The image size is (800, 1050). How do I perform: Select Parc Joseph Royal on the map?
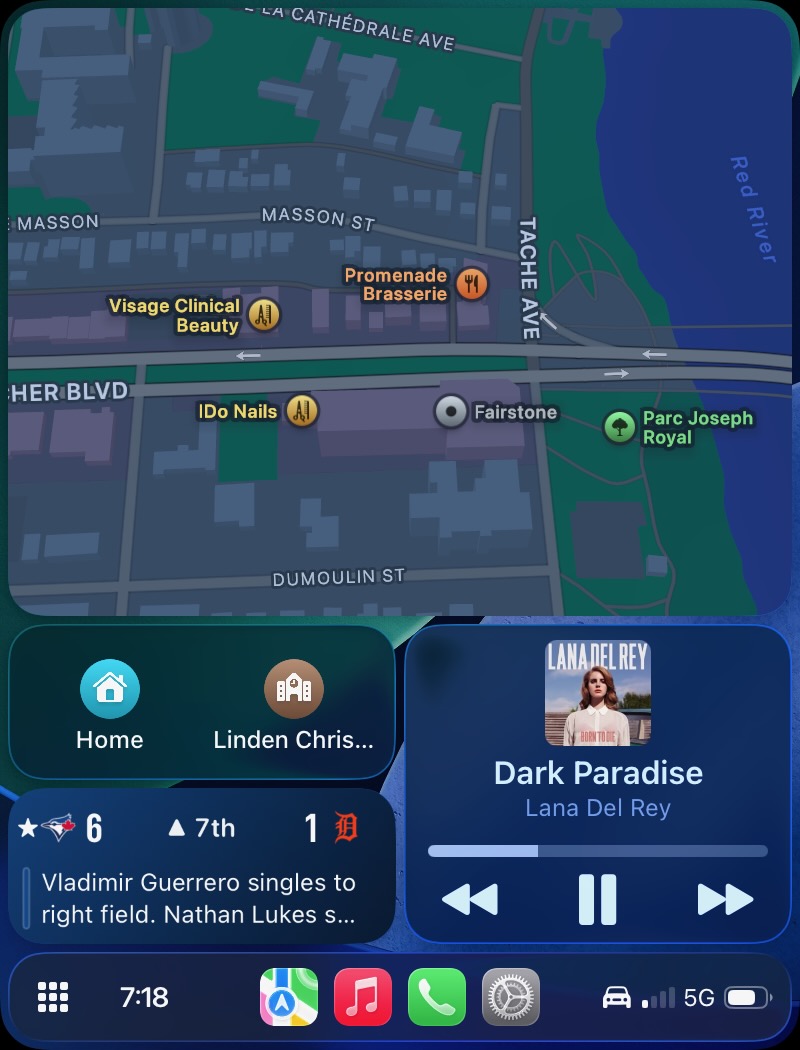point(620,427)
